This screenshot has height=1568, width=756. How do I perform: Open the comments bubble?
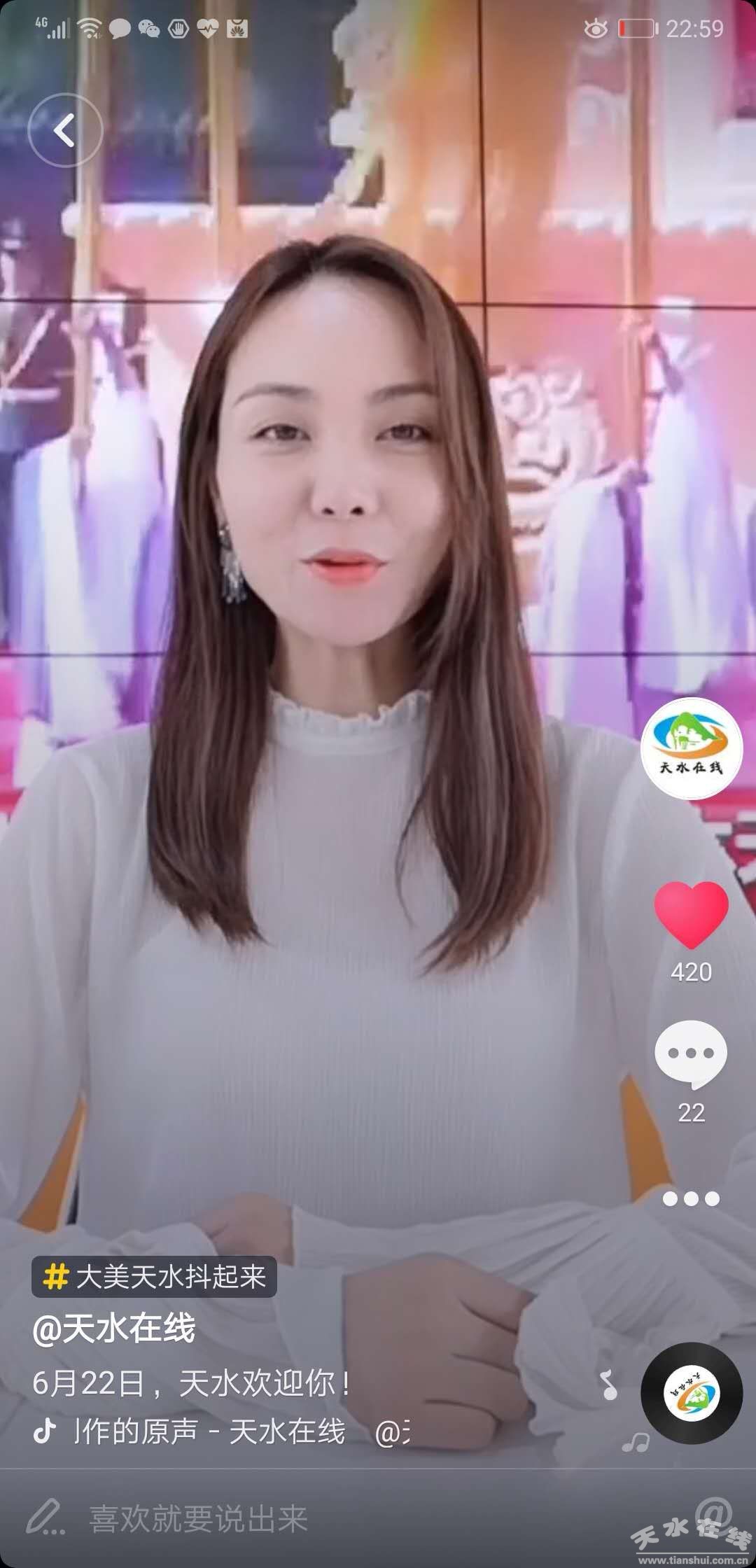point(691,1053)
